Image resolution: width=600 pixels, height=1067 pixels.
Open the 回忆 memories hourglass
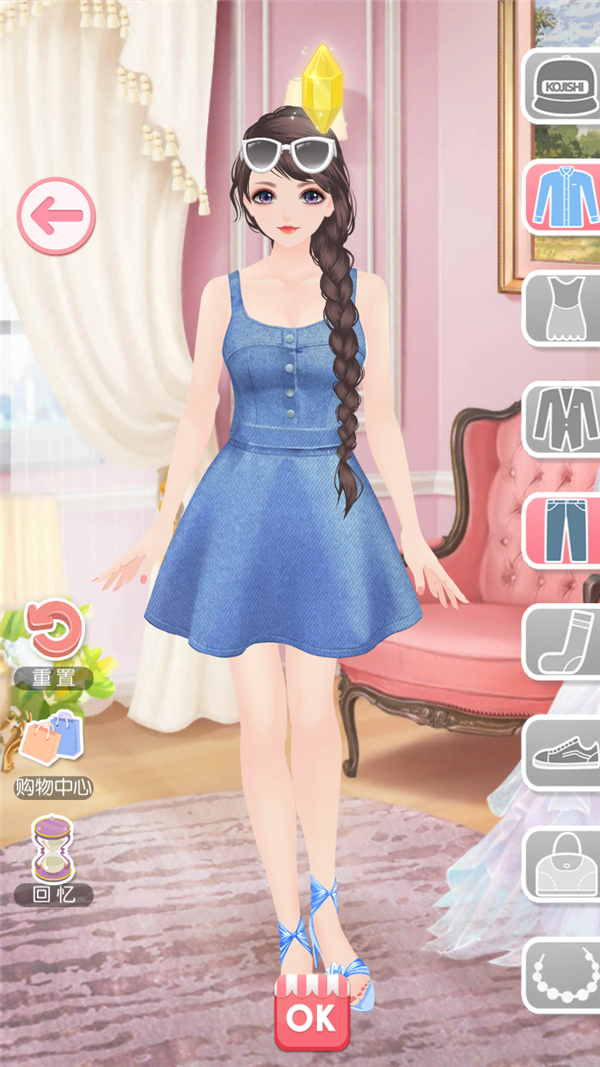click(x=53, y=858)
